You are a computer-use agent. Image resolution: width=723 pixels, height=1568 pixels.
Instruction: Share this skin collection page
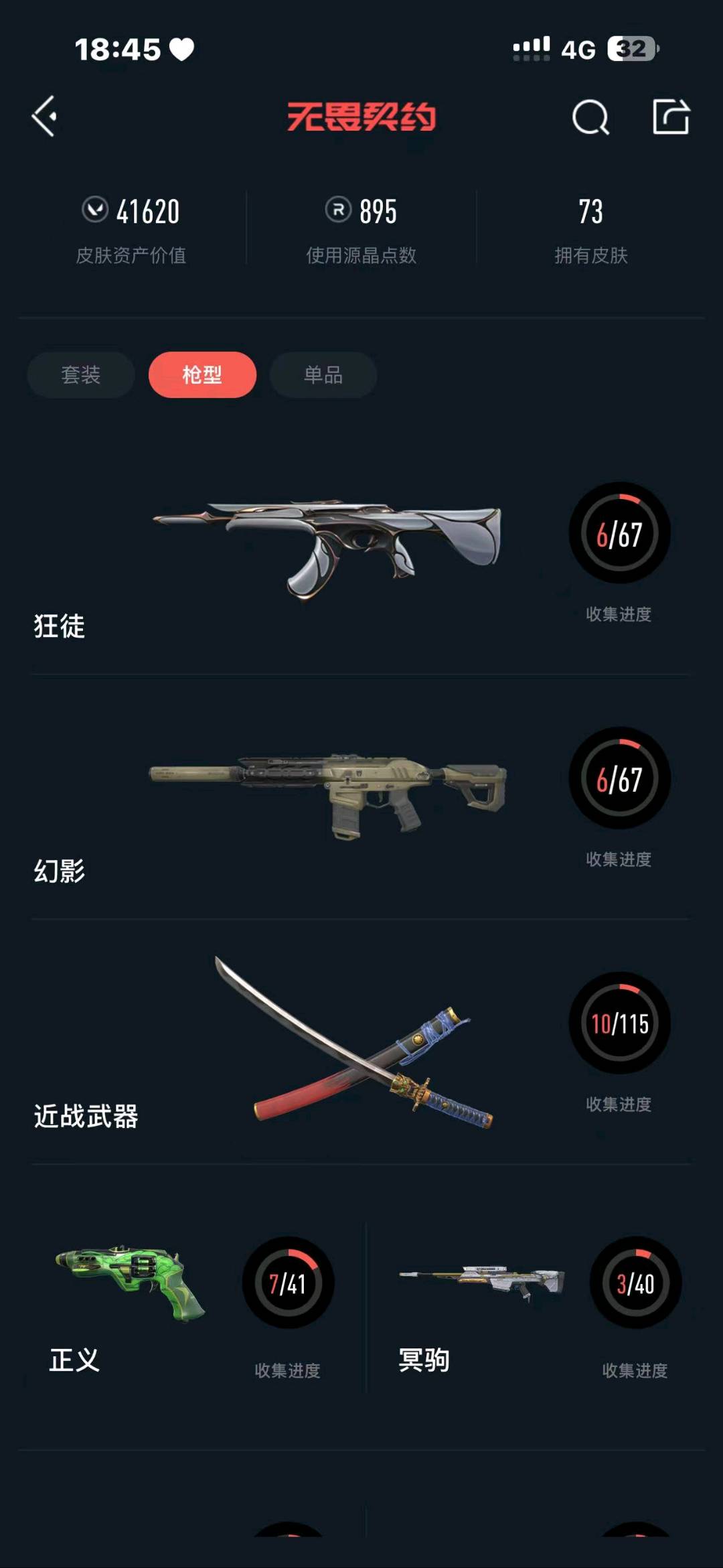pos(671,117)
